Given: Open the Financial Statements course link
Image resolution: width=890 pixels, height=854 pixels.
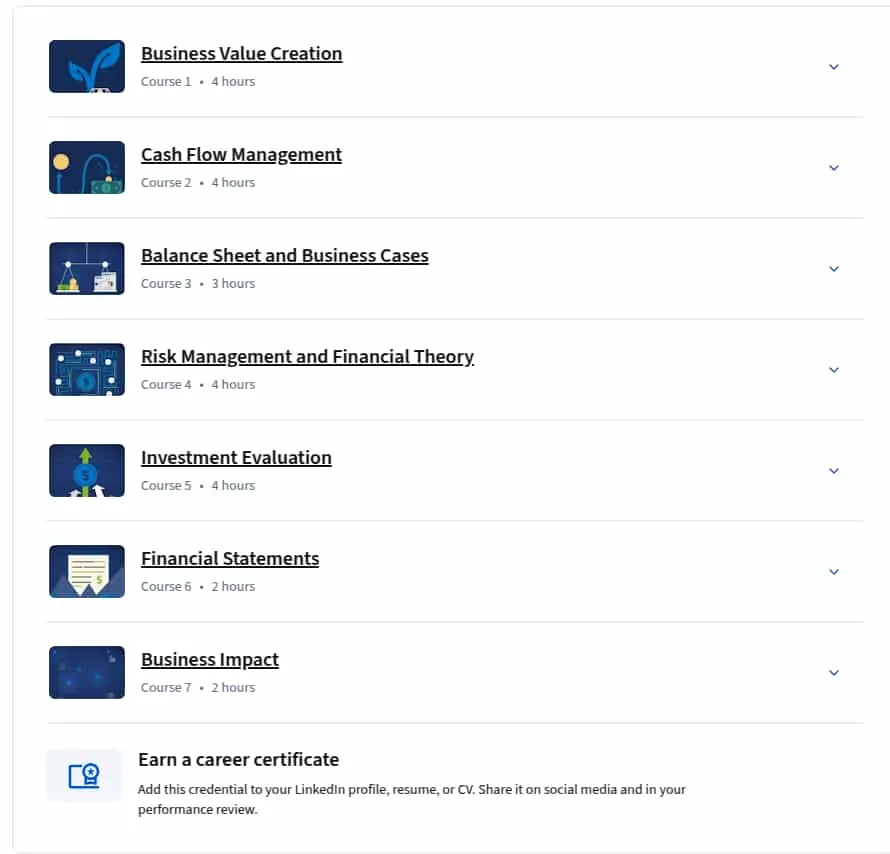Looking at the screenshot, I should click(x=230, y=559).
